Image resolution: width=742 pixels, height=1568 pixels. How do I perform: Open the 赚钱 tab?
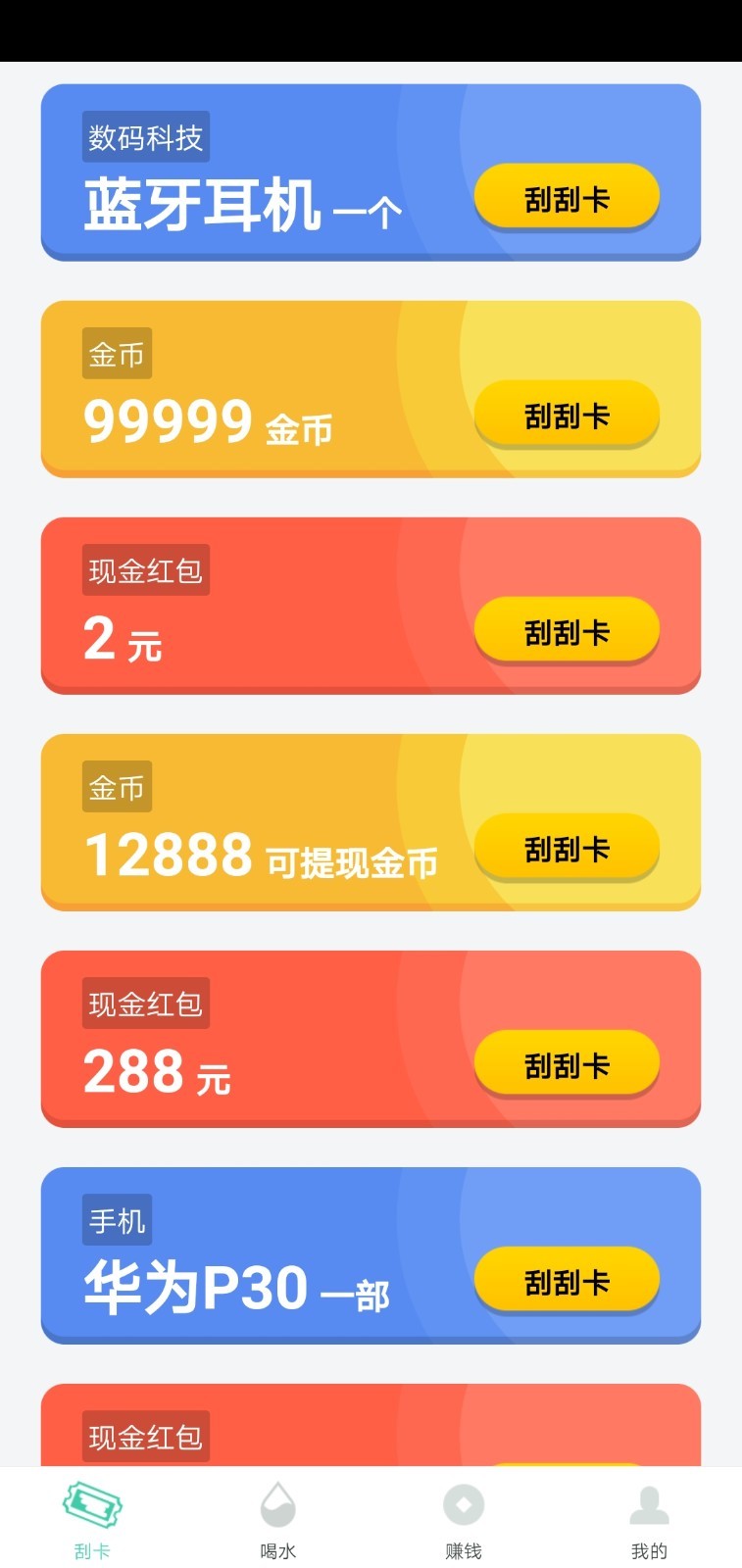point(464,1519)
